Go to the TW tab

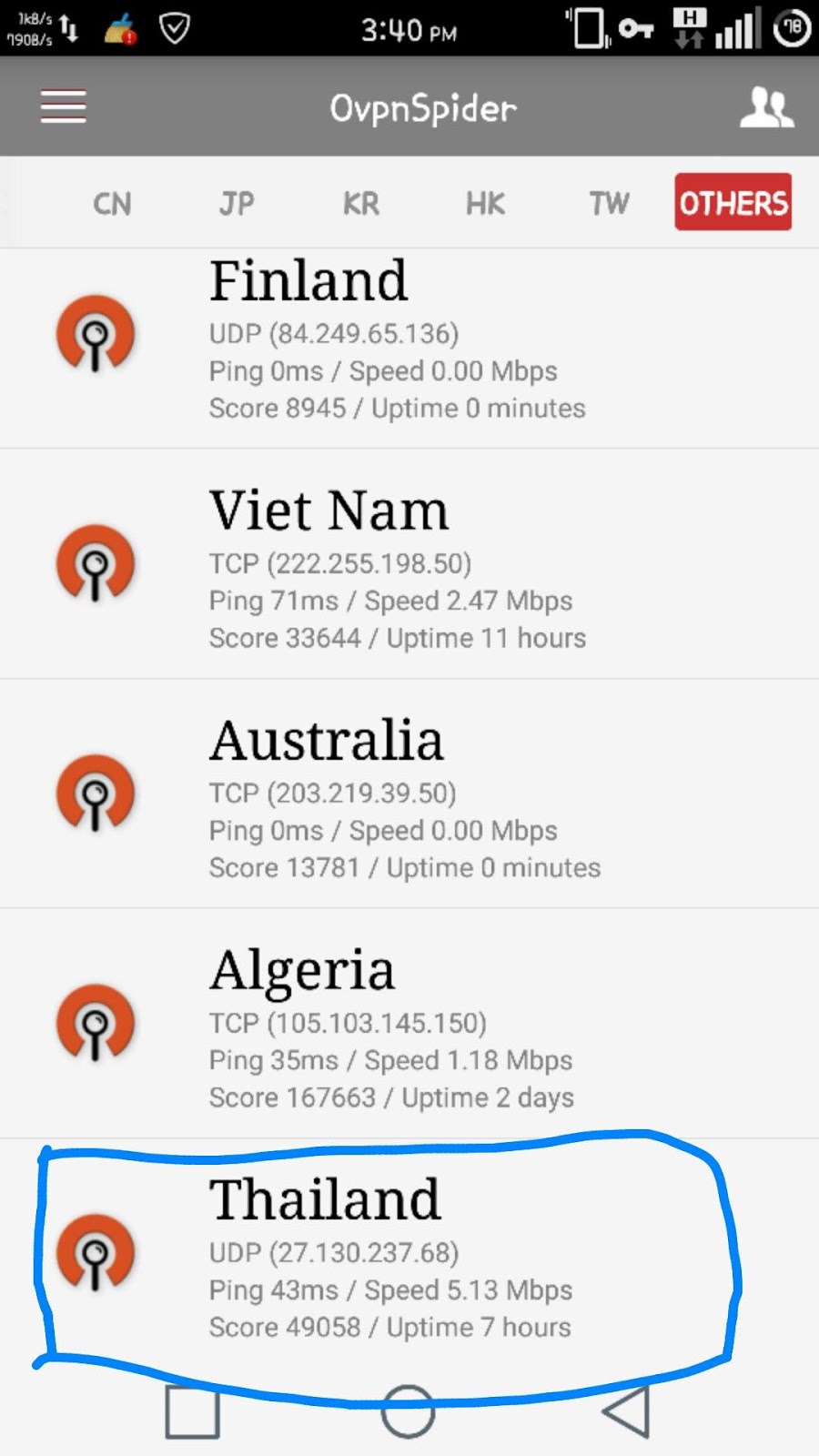coord(609,203)
